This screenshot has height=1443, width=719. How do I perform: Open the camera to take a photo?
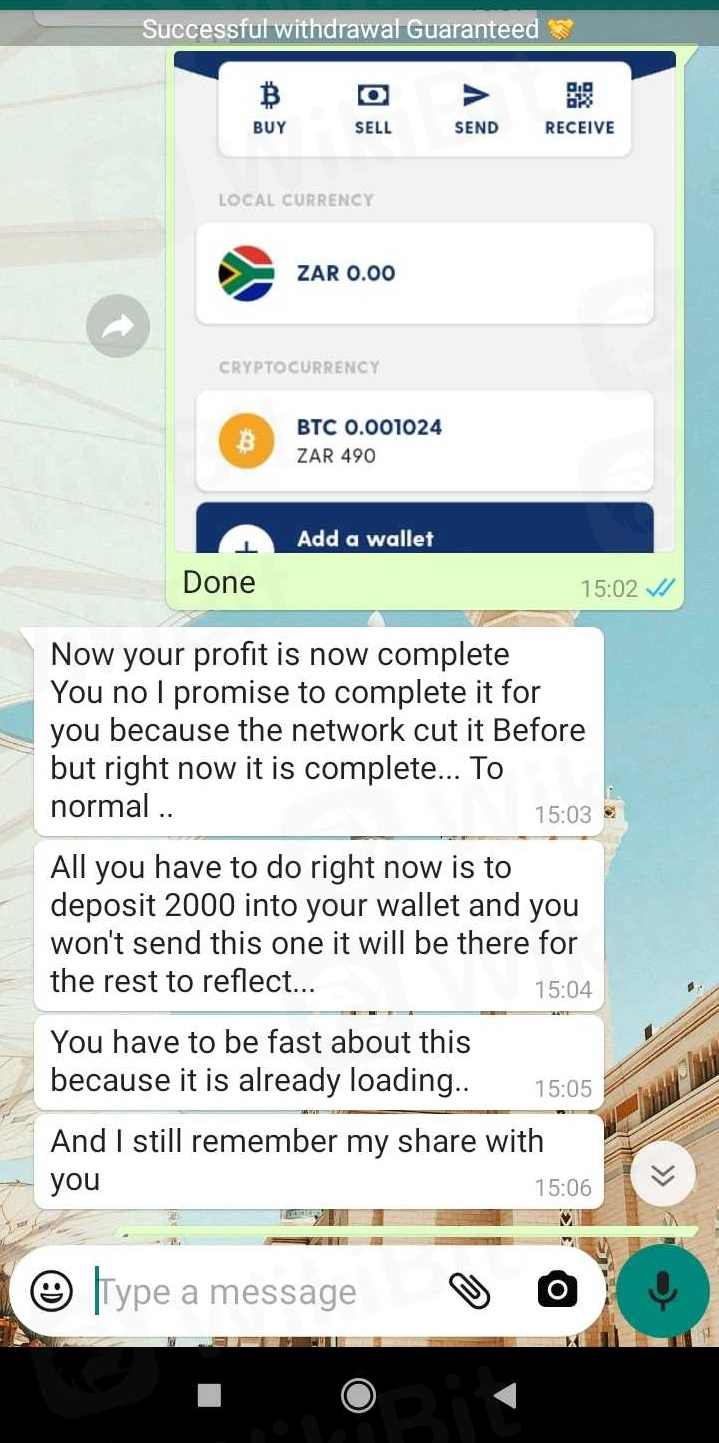tap(557, 1291)
